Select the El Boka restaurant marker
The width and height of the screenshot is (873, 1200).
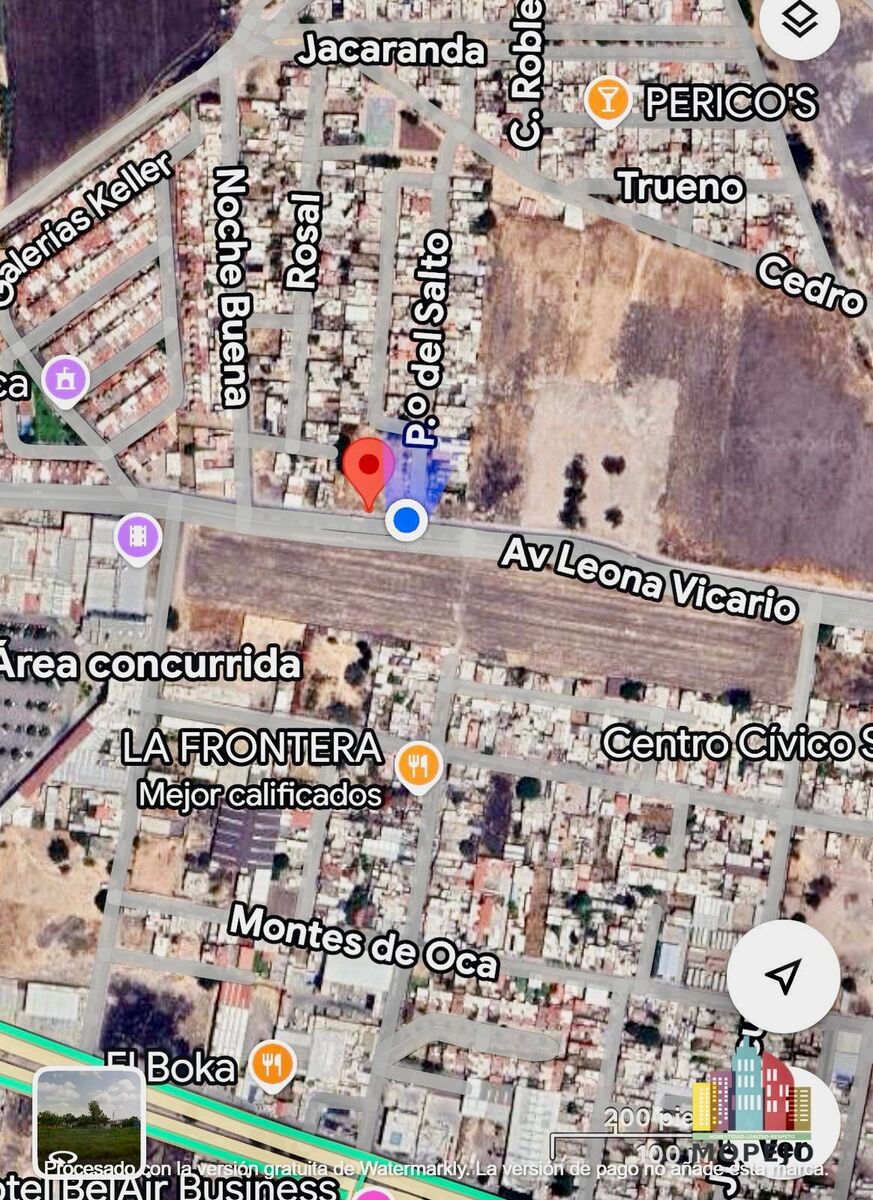click(272, 1064)
